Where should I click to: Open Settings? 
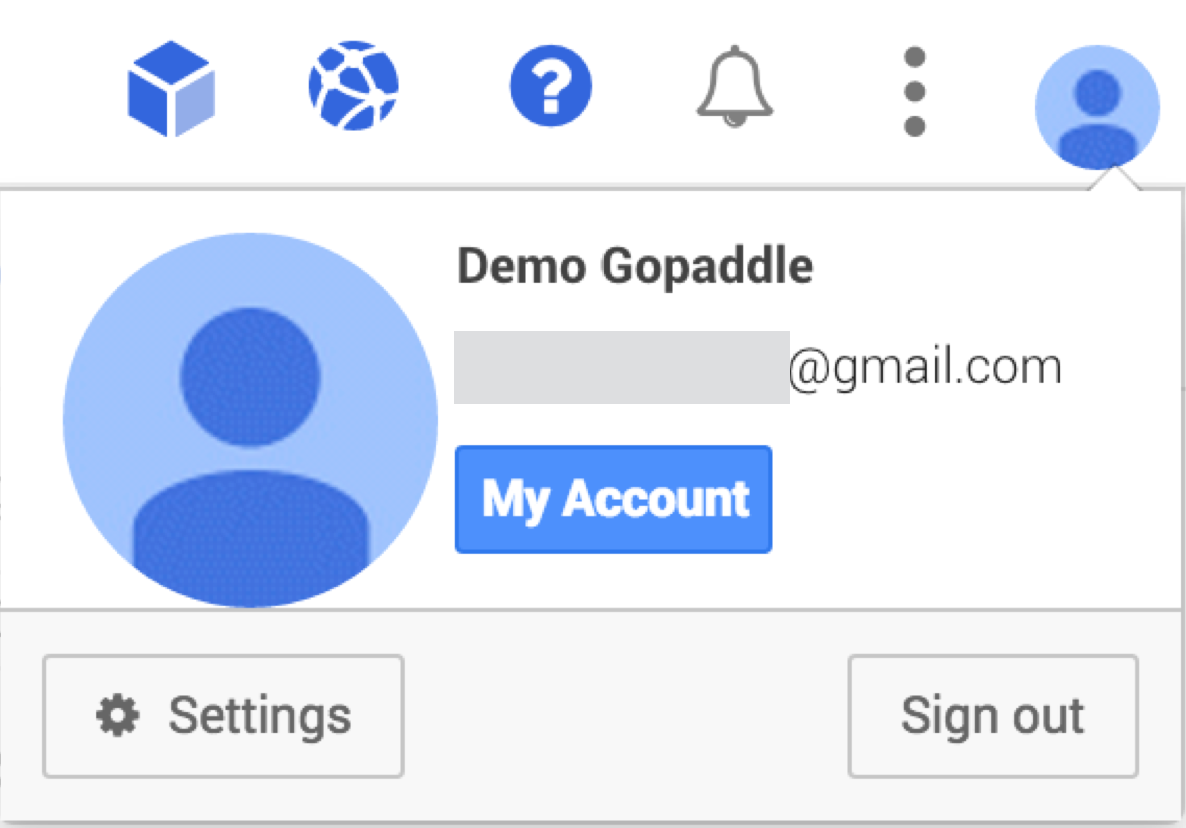pyautogui.click(x=223, y=716)
